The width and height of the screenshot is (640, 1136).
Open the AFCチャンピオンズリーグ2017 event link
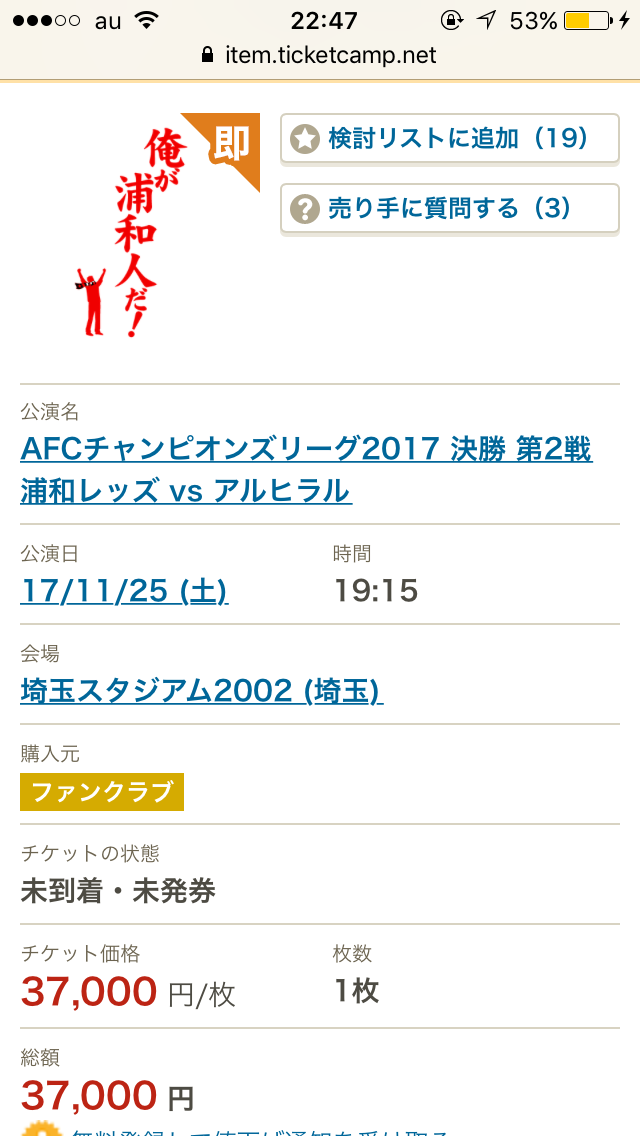tap(306, 470)
